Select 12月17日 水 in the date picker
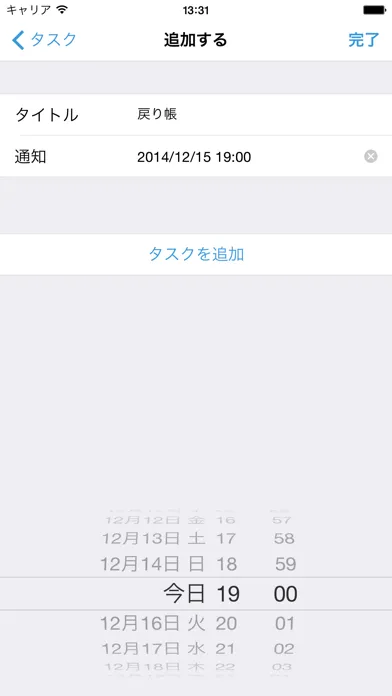Image resolution: width=392 pixels, height=696 pixels. tap(154, 649)
